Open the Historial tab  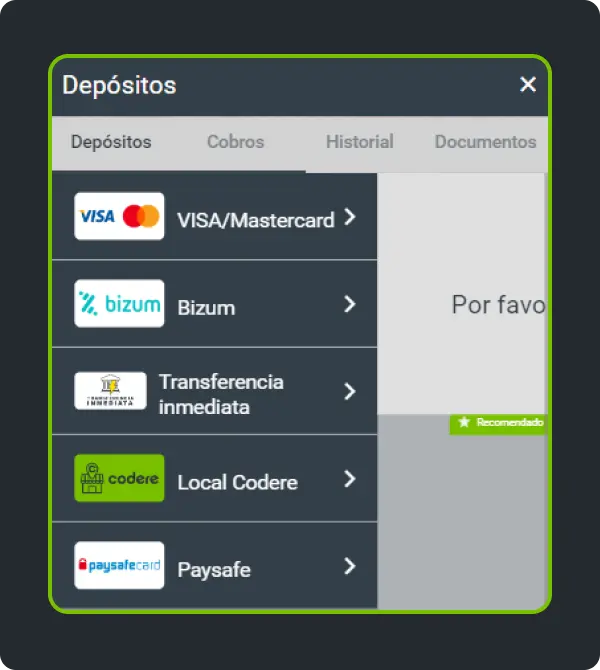(x=359, y=142)
